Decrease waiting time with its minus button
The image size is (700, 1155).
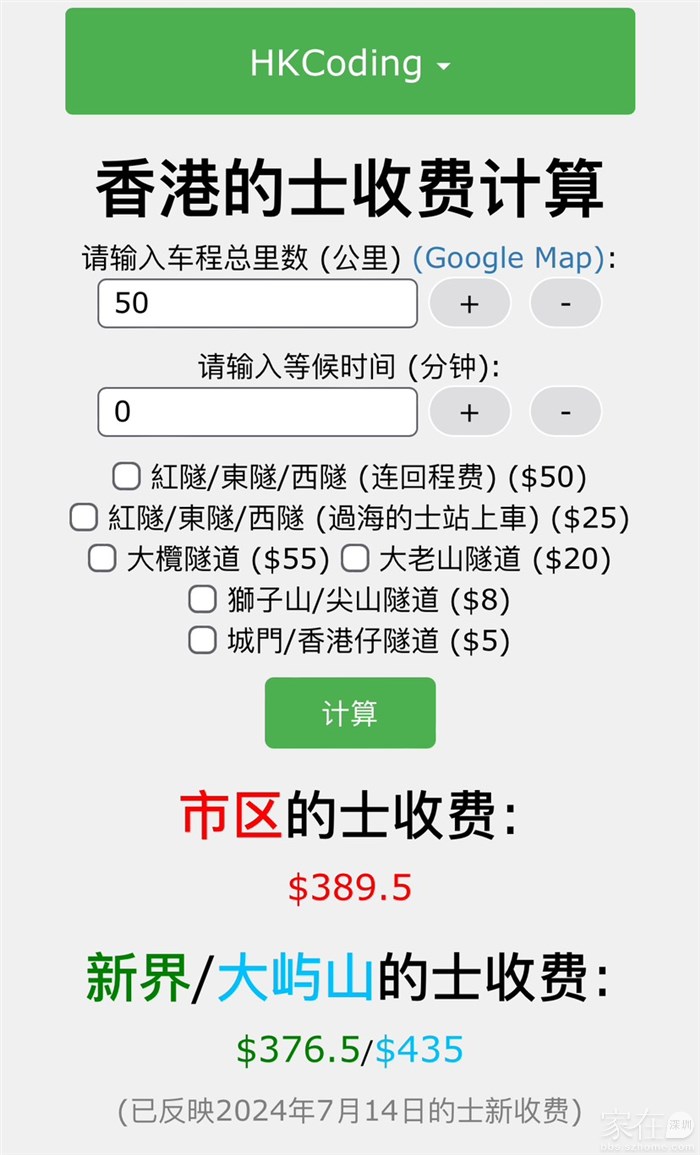coord(565,412)
